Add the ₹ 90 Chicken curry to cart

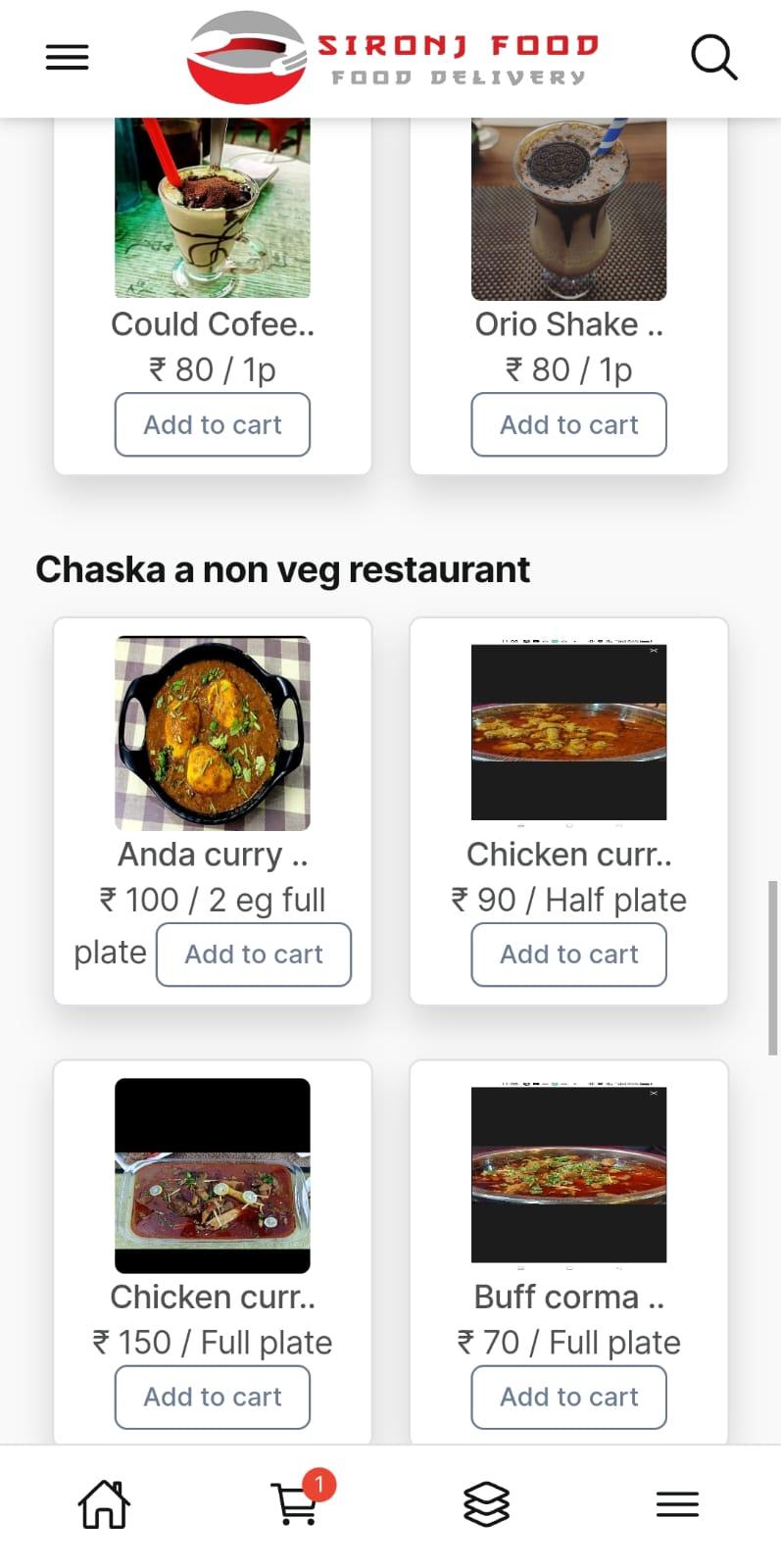(x=569, y=955)
